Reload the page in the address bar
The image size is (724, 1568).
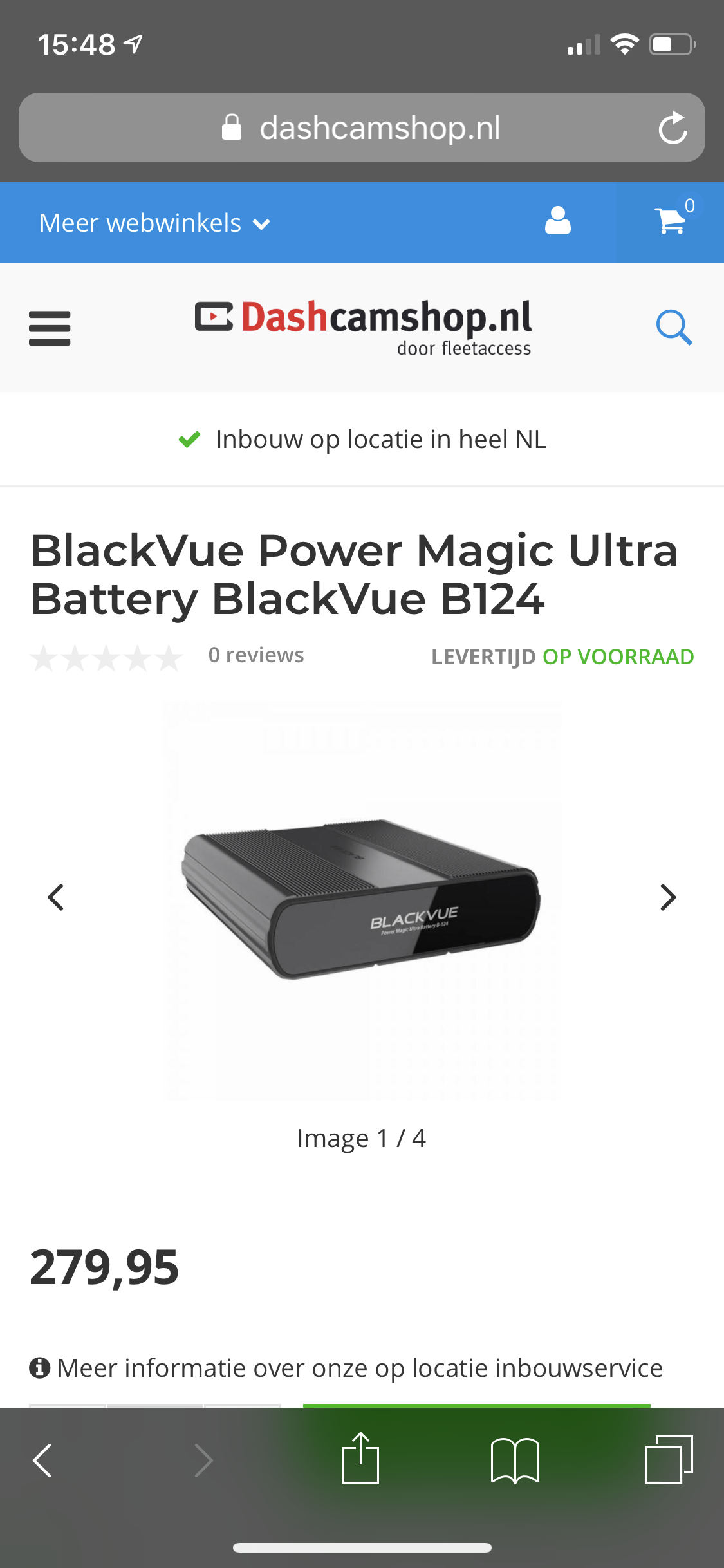coord(673,127)
